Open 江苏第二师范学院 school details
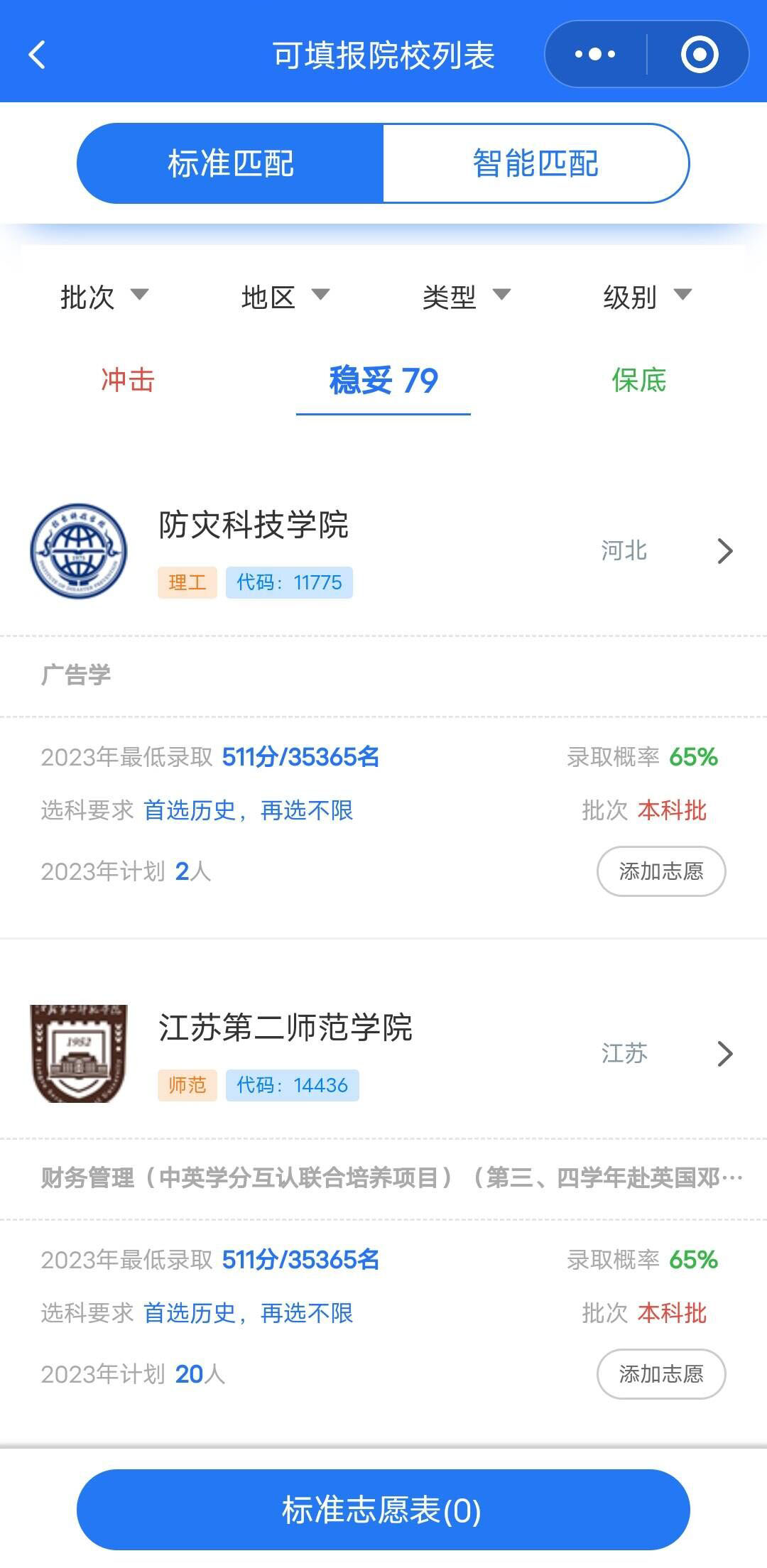 [x=383, y=1054]
